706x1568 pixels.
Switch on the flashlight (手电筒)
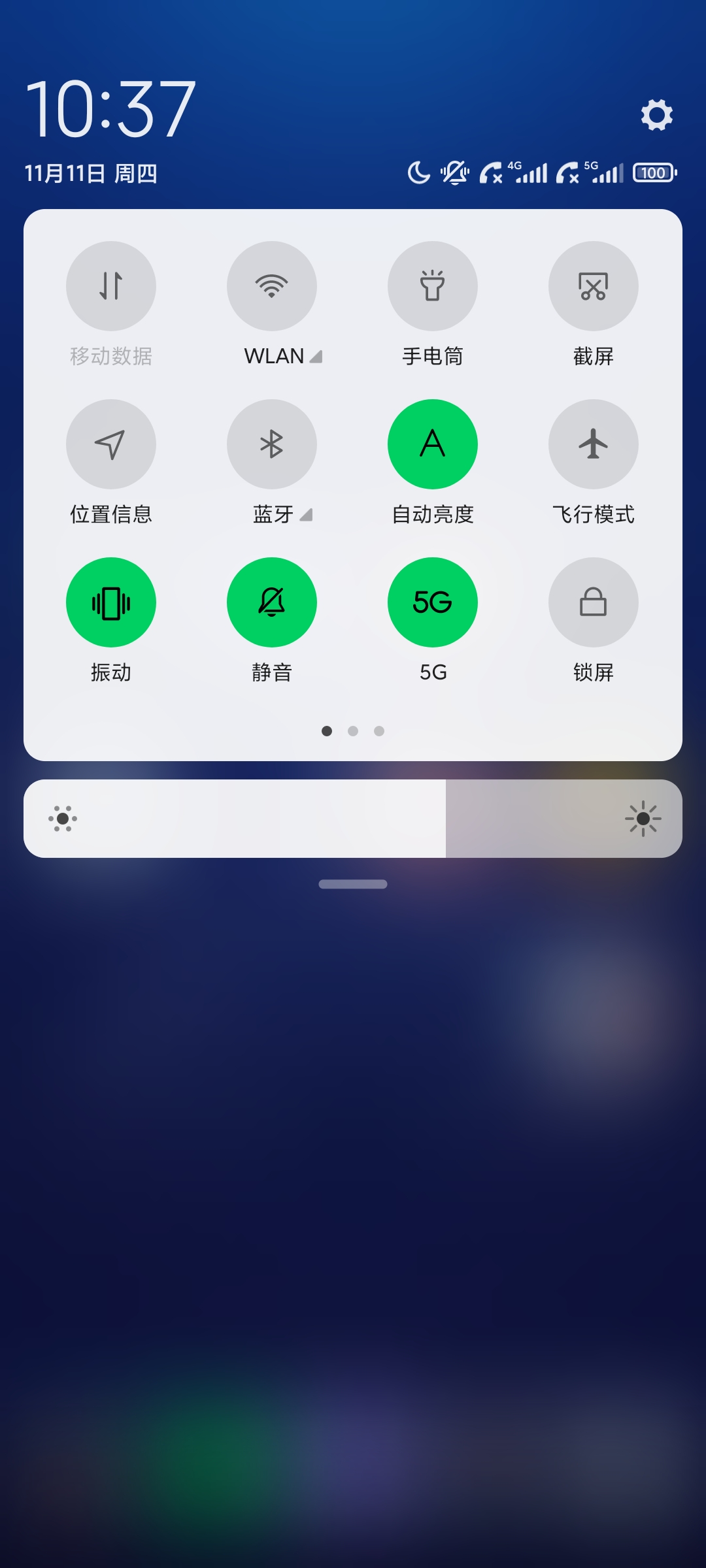433,286
